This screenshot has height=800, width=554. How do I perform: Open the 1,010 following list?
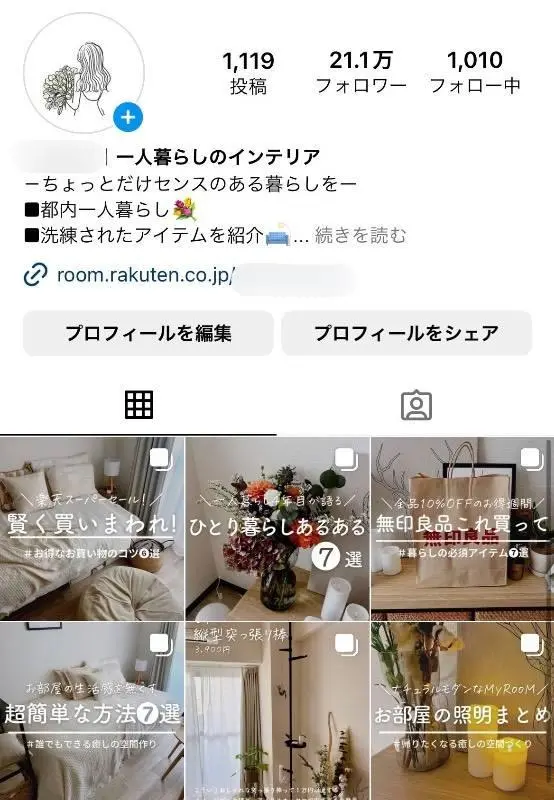tap(475, 72)
